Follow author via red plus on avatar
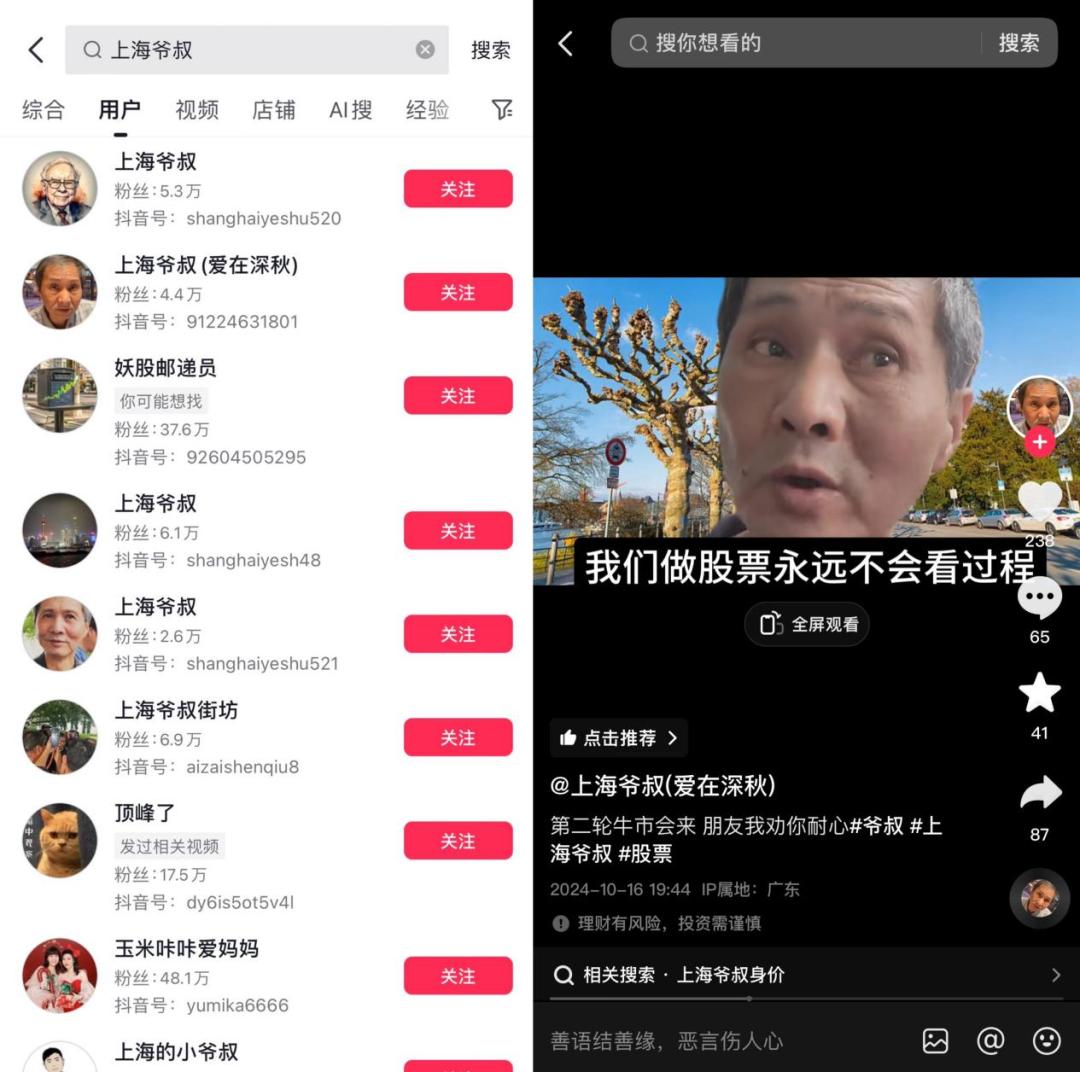Viewport: 1080px width, 1072px height. pos(1040,442)
